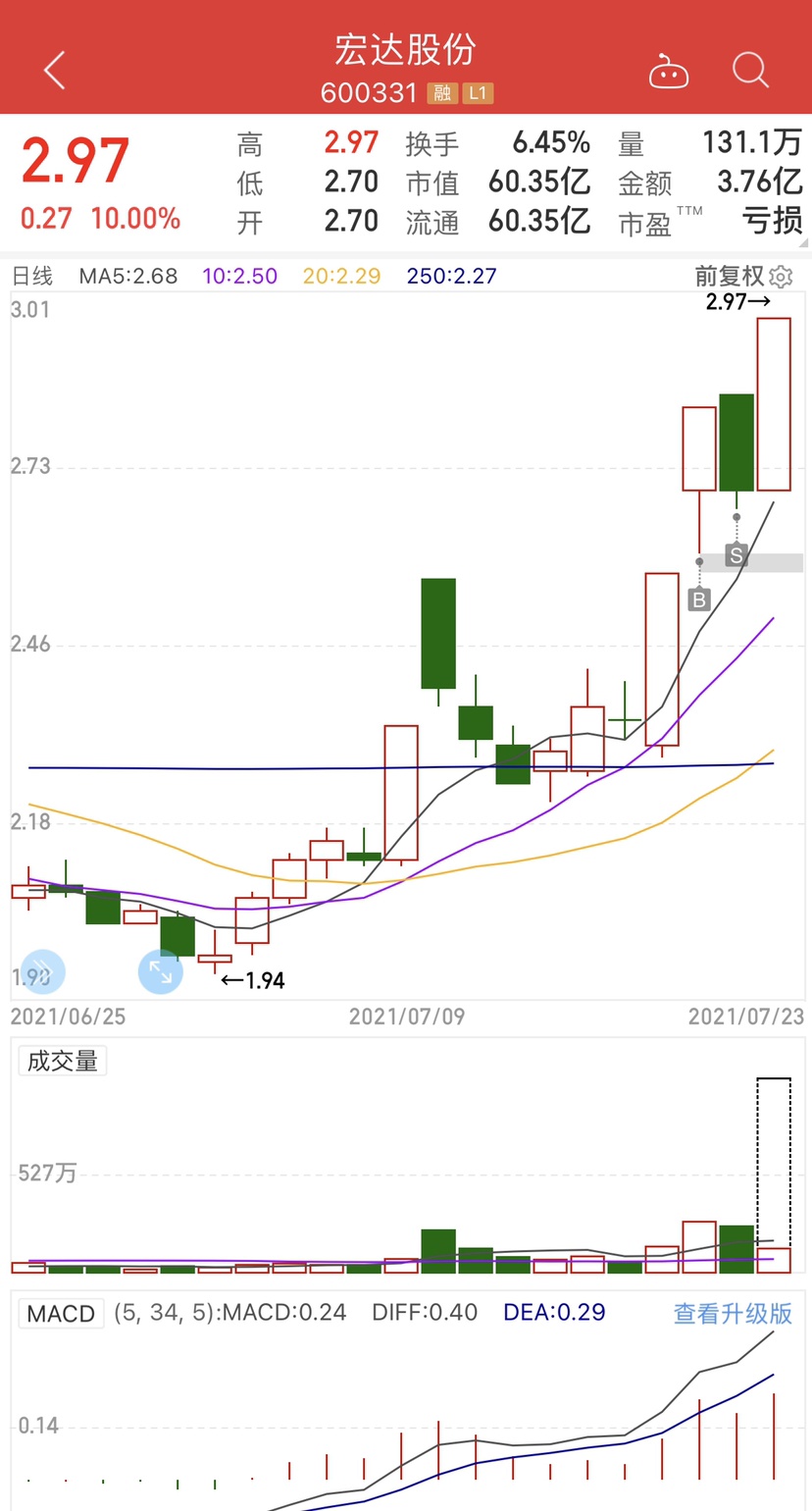Open the robot assistant icon

[669, 72]
